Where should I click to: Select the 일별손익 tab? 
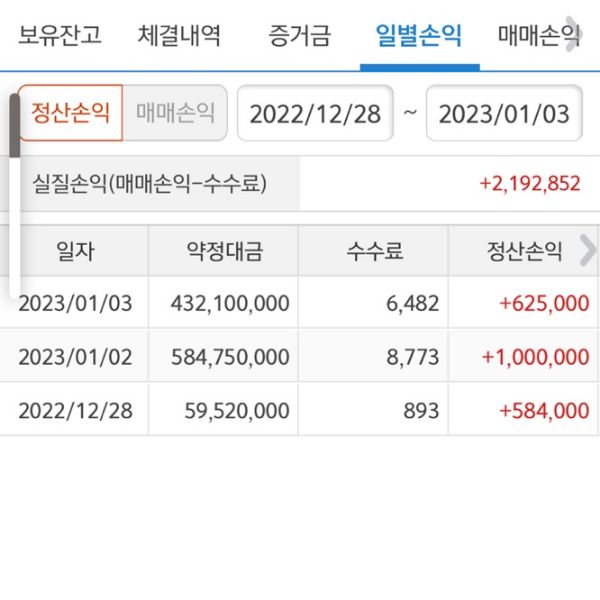tap(419, 37)
